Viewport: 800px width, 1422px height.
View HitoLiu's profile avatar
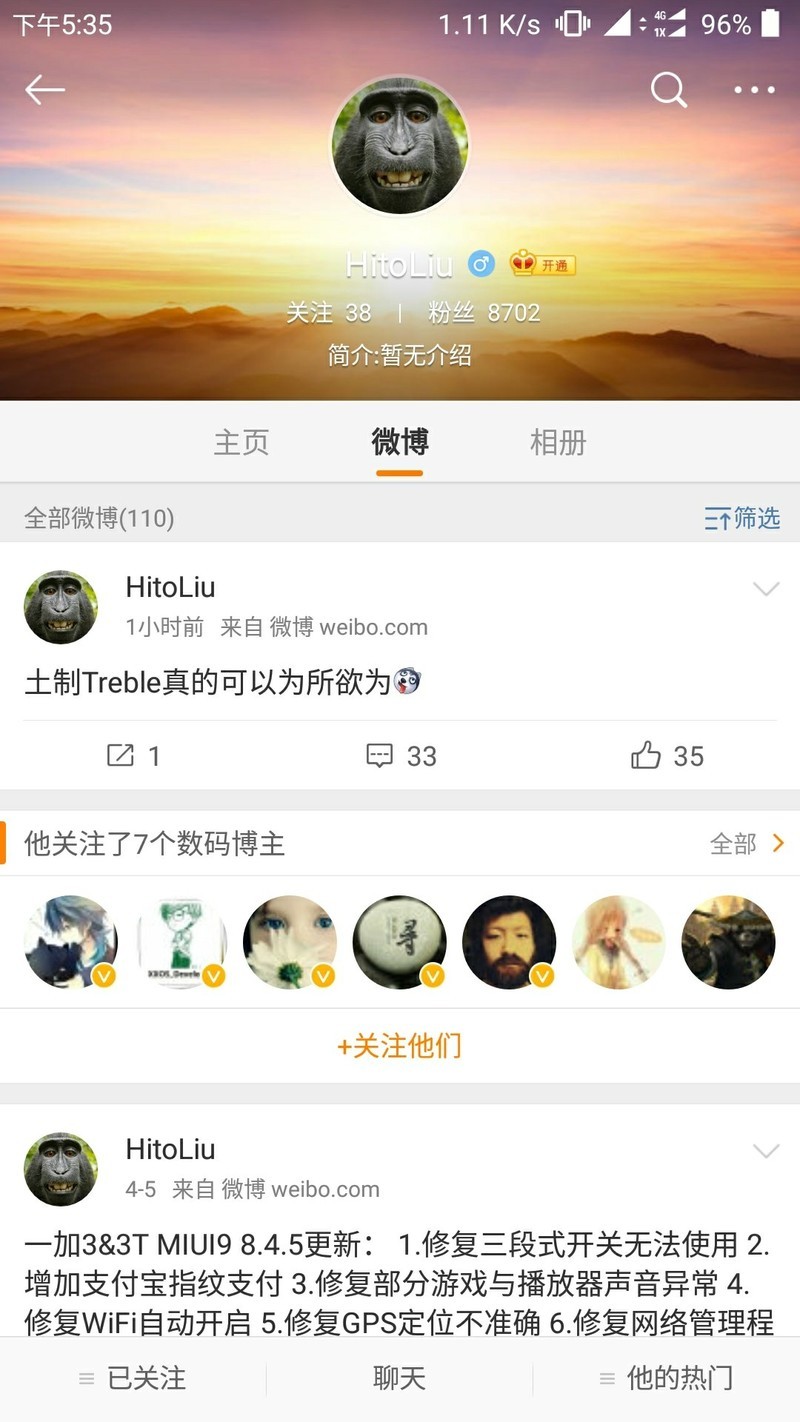[x=400, y=145]
